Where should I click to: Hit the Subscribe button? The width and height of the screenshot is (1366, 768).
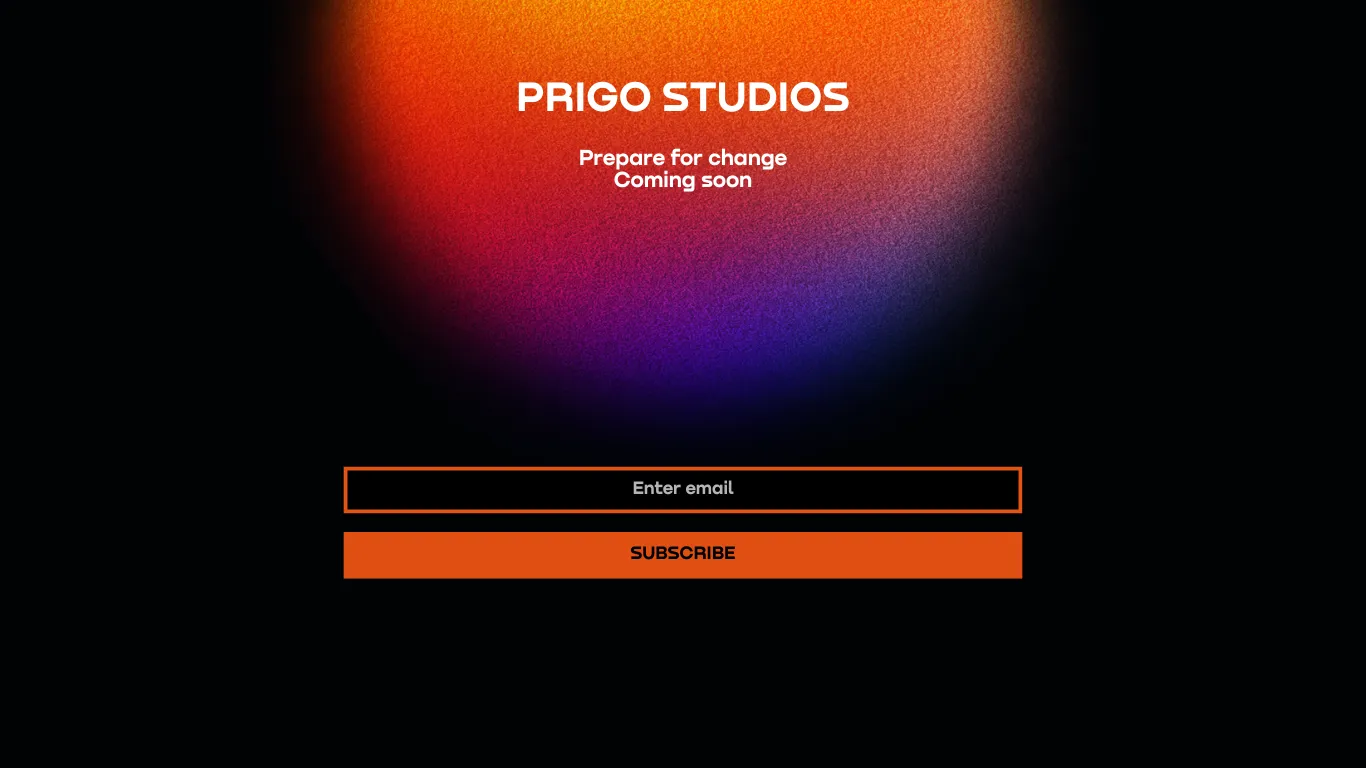point(682,554)
